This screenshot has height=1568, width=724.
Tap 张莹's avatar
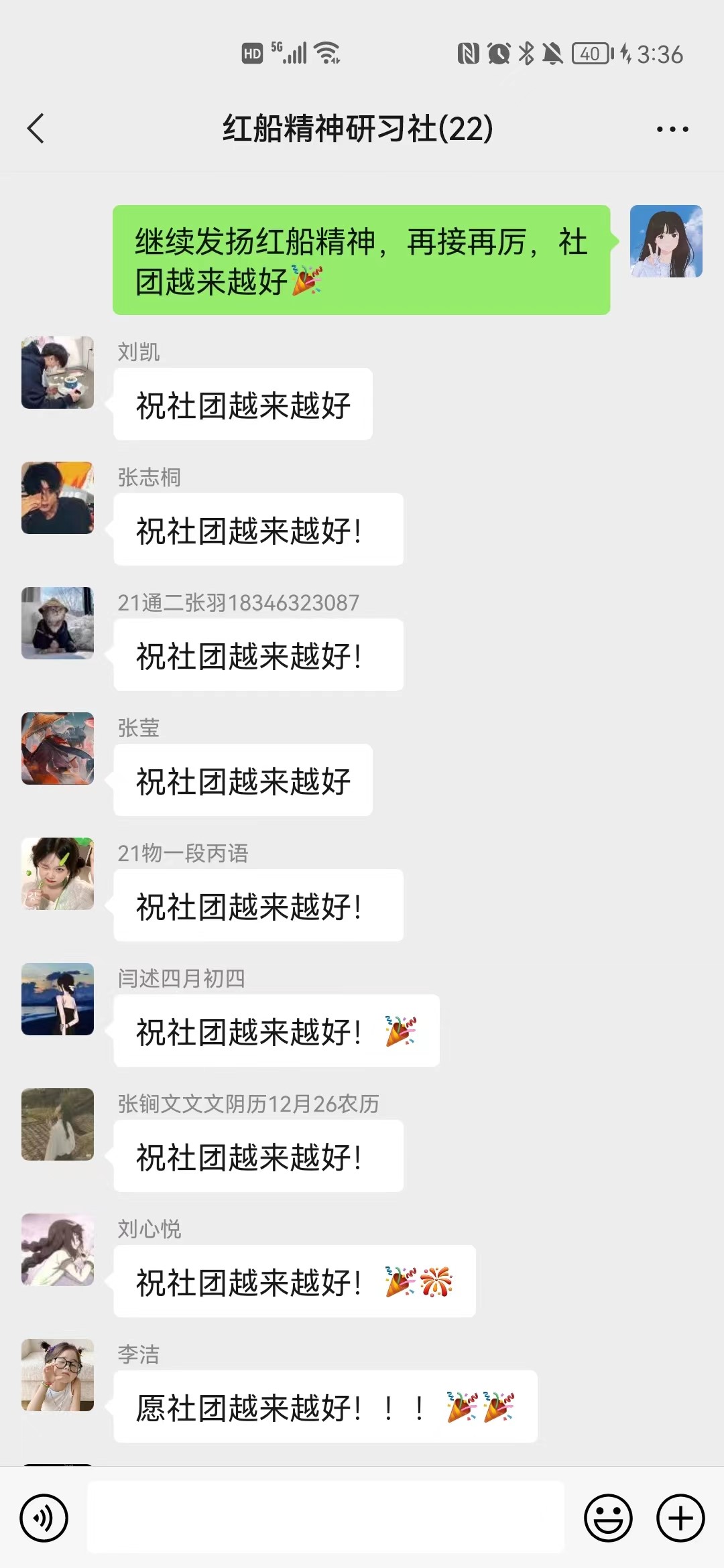click(58, 748)
